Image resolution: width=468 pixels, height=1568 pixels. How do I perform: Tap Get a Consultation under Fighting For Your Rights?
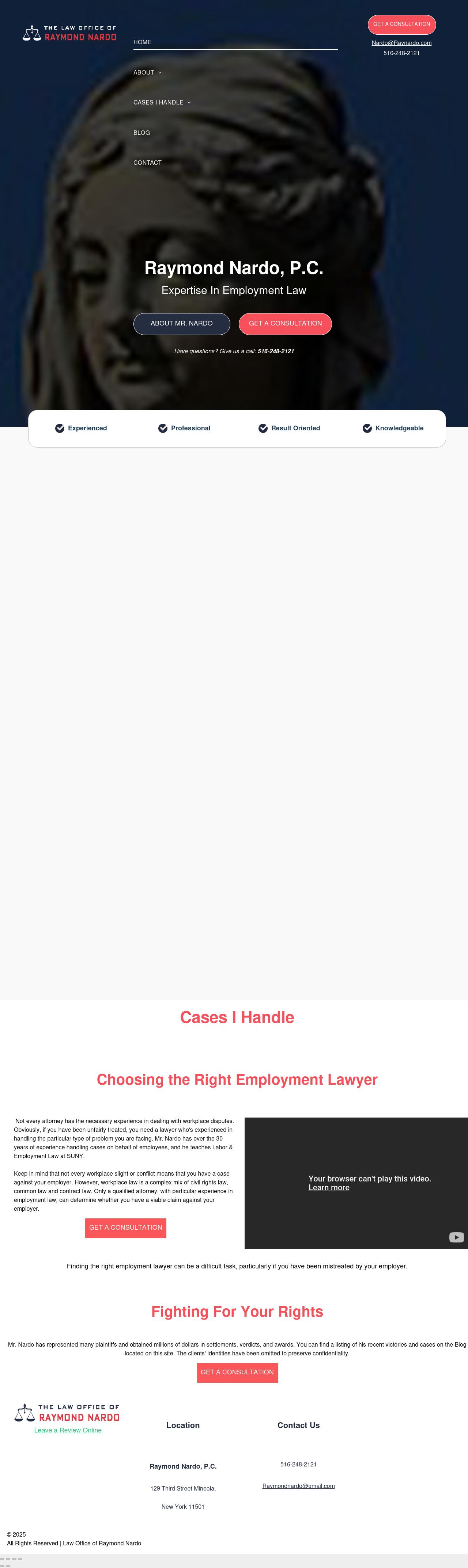(237, 1372)
